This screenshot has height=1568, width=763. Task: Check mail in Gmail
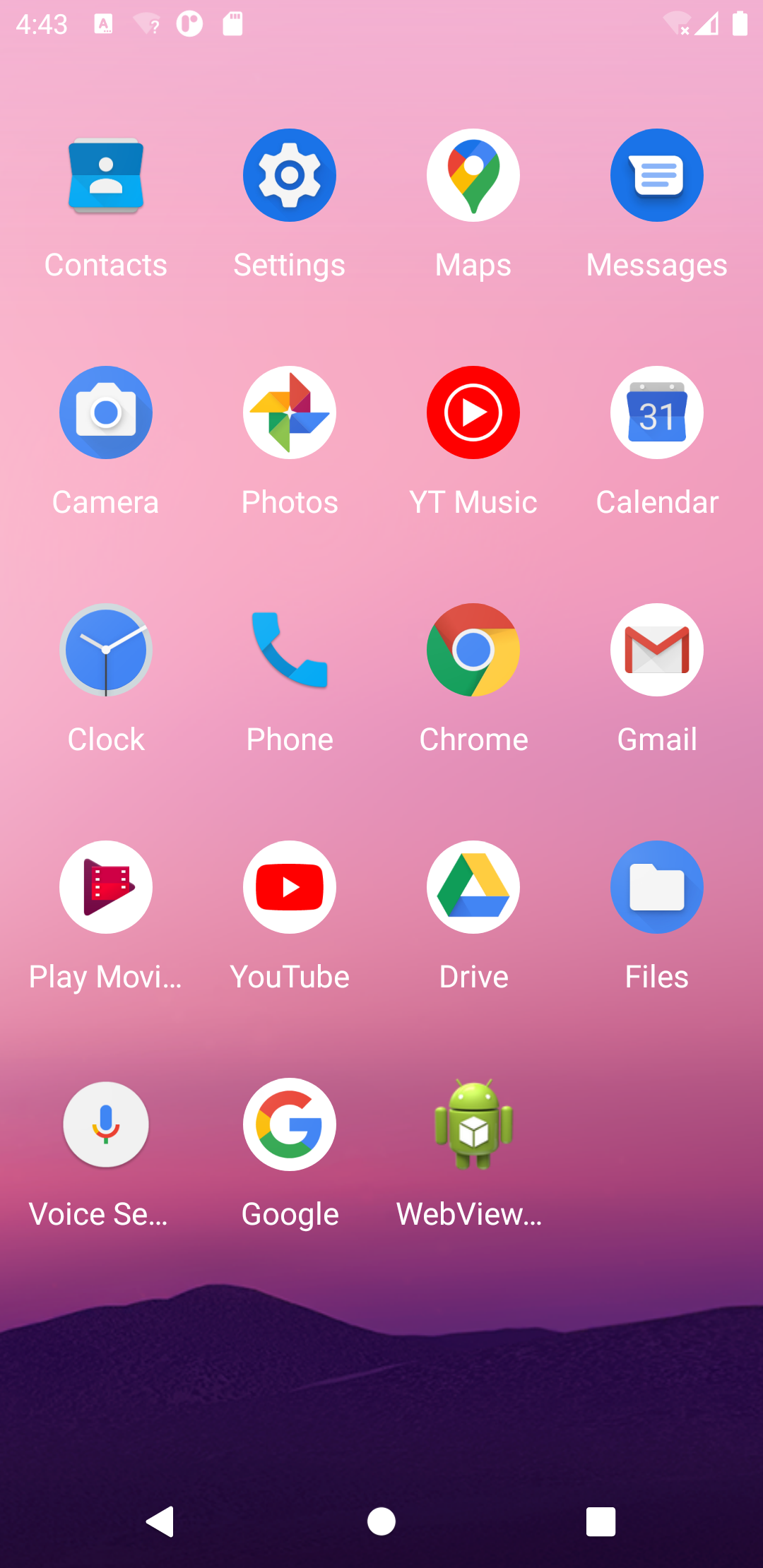pyautogui.click(x=657, y=651)
